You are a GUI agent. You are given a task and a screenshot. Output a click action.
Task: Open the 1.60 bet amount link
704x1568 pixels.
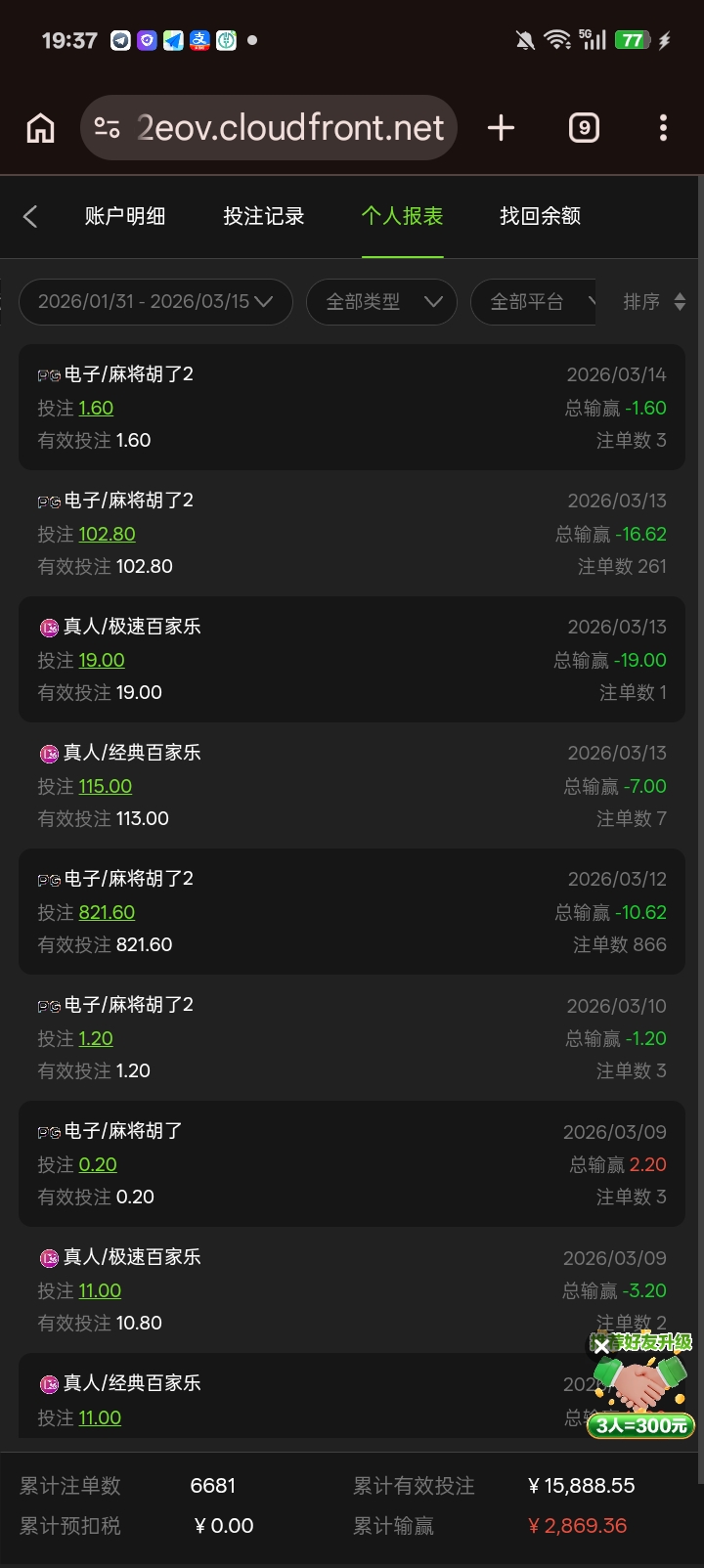click(x=96, y=408)
